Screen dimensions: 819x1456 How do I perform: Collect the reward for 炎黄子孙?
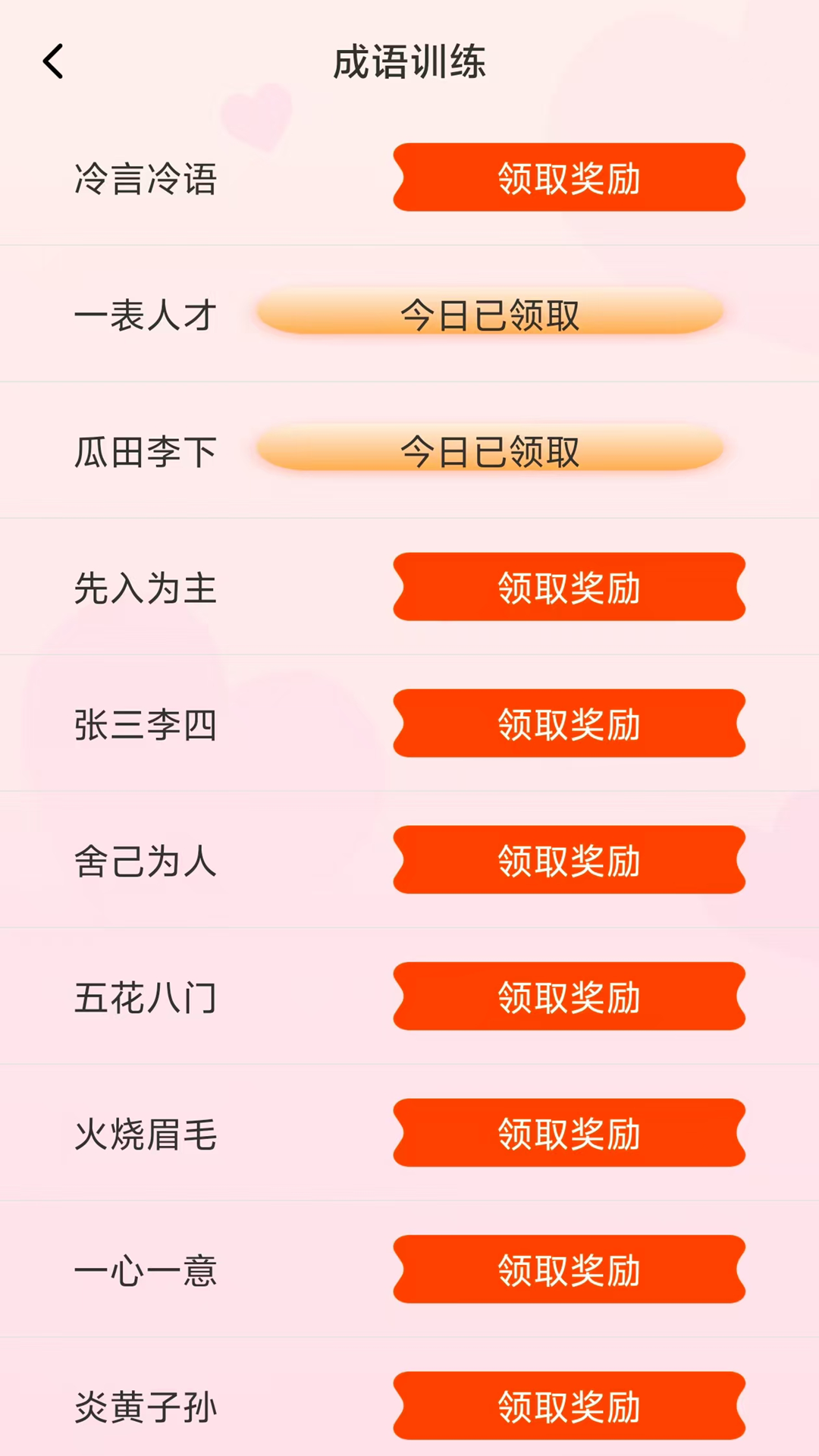569,1406
